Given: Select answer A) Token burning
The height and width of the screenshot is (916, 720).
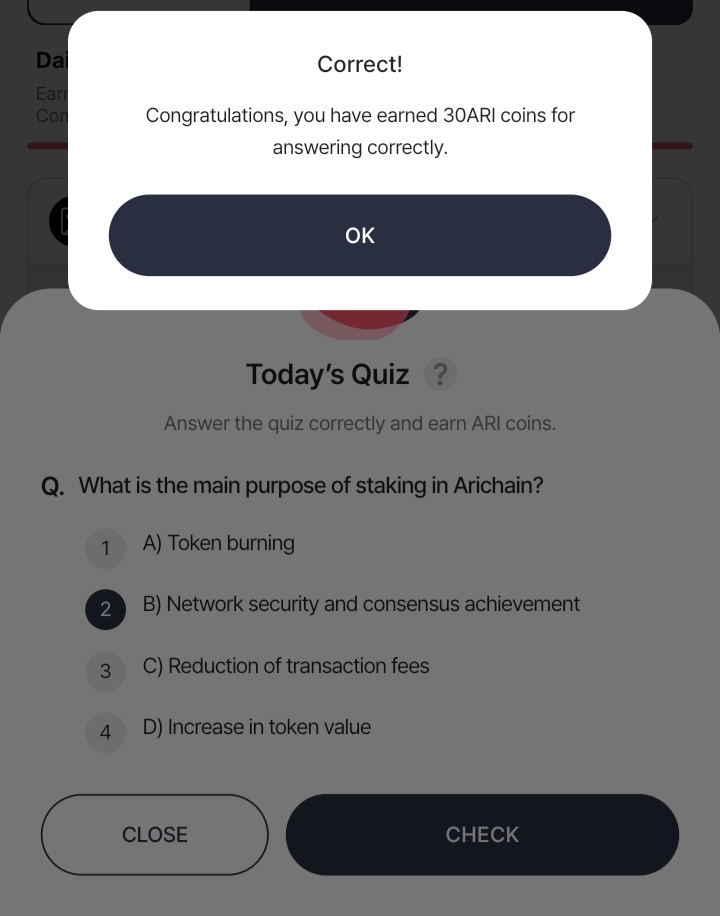Looking at the screenshot, I should tap(218, 544).
